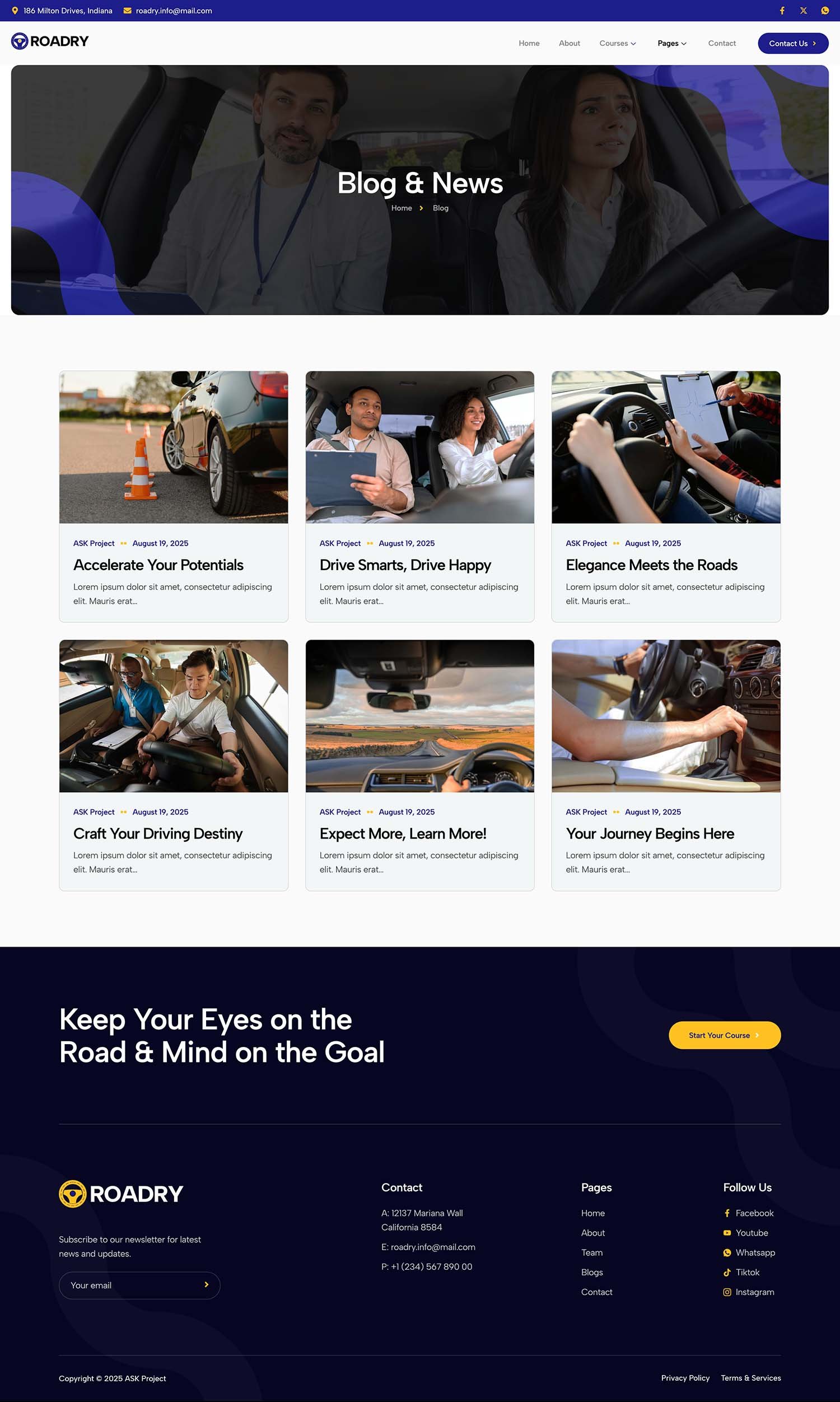Open the Privacy Policy link
This screenshot has height=1402, width=840.
(685, 1378)
